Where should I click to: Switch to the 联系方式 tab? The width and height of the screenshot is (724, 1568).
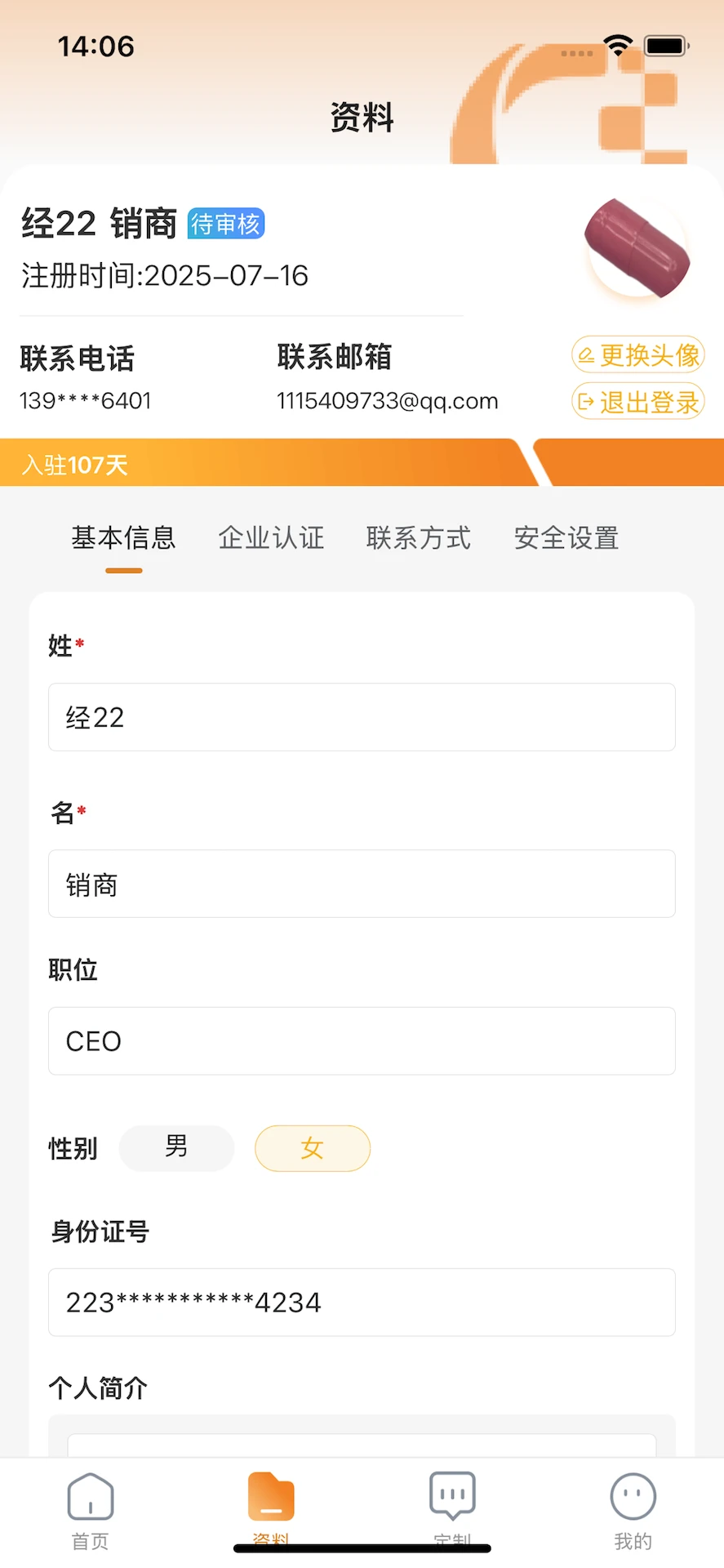[x=418, y=538]
